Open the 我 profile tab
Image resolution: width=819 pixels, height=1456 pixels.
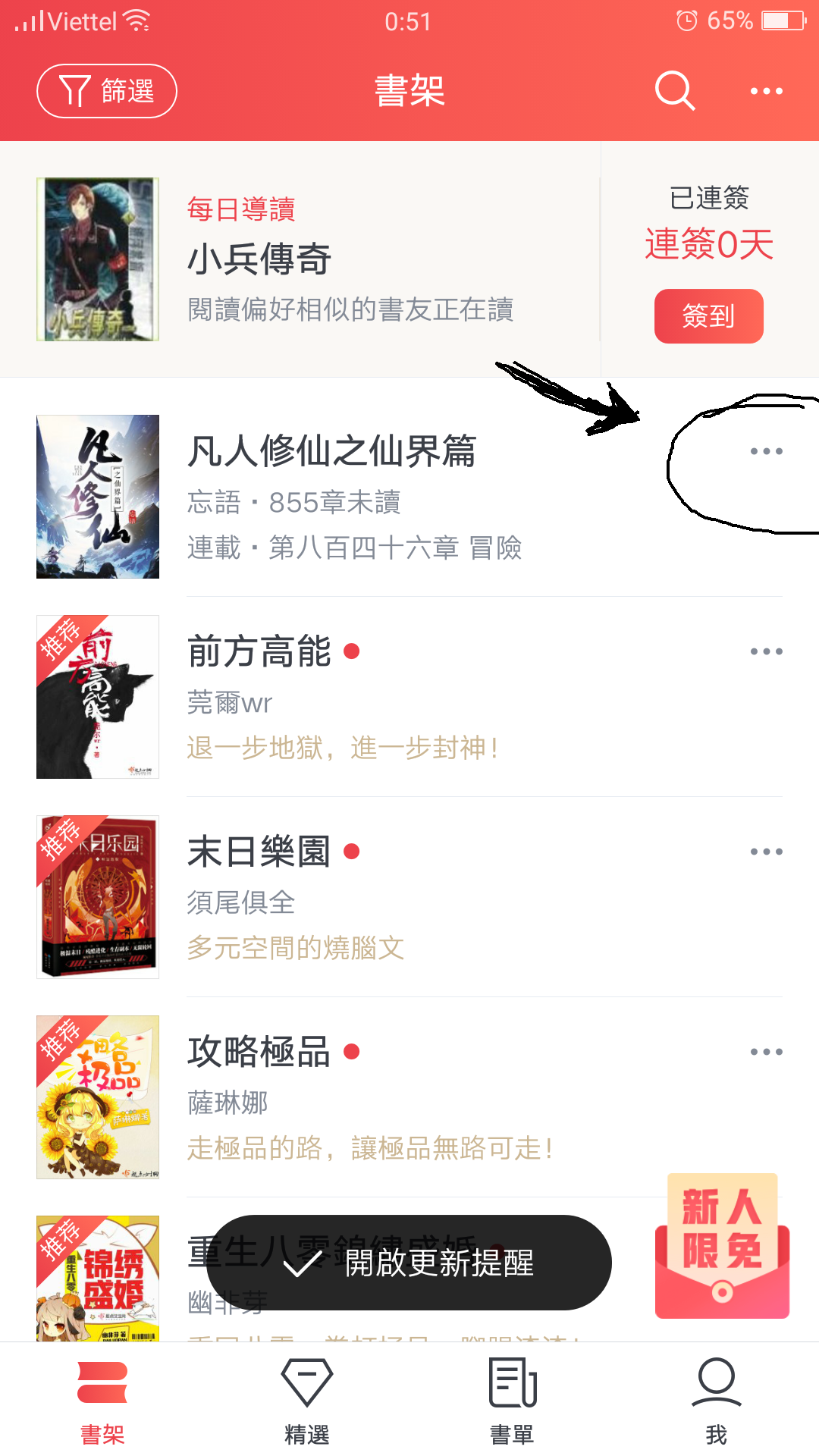pos(717,1401)
